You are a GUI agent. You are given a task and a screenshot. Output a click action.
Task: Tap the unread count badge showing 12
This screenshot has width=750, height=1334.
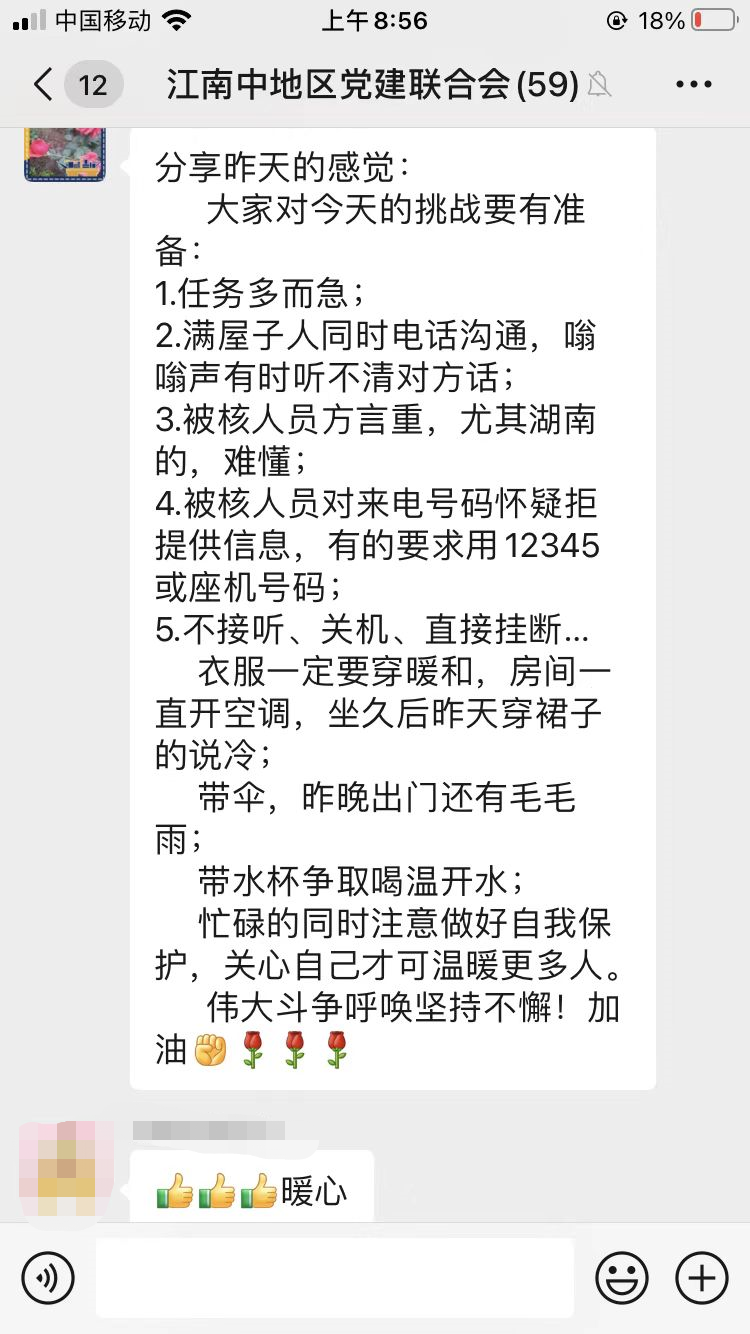(x=92, y=85)
